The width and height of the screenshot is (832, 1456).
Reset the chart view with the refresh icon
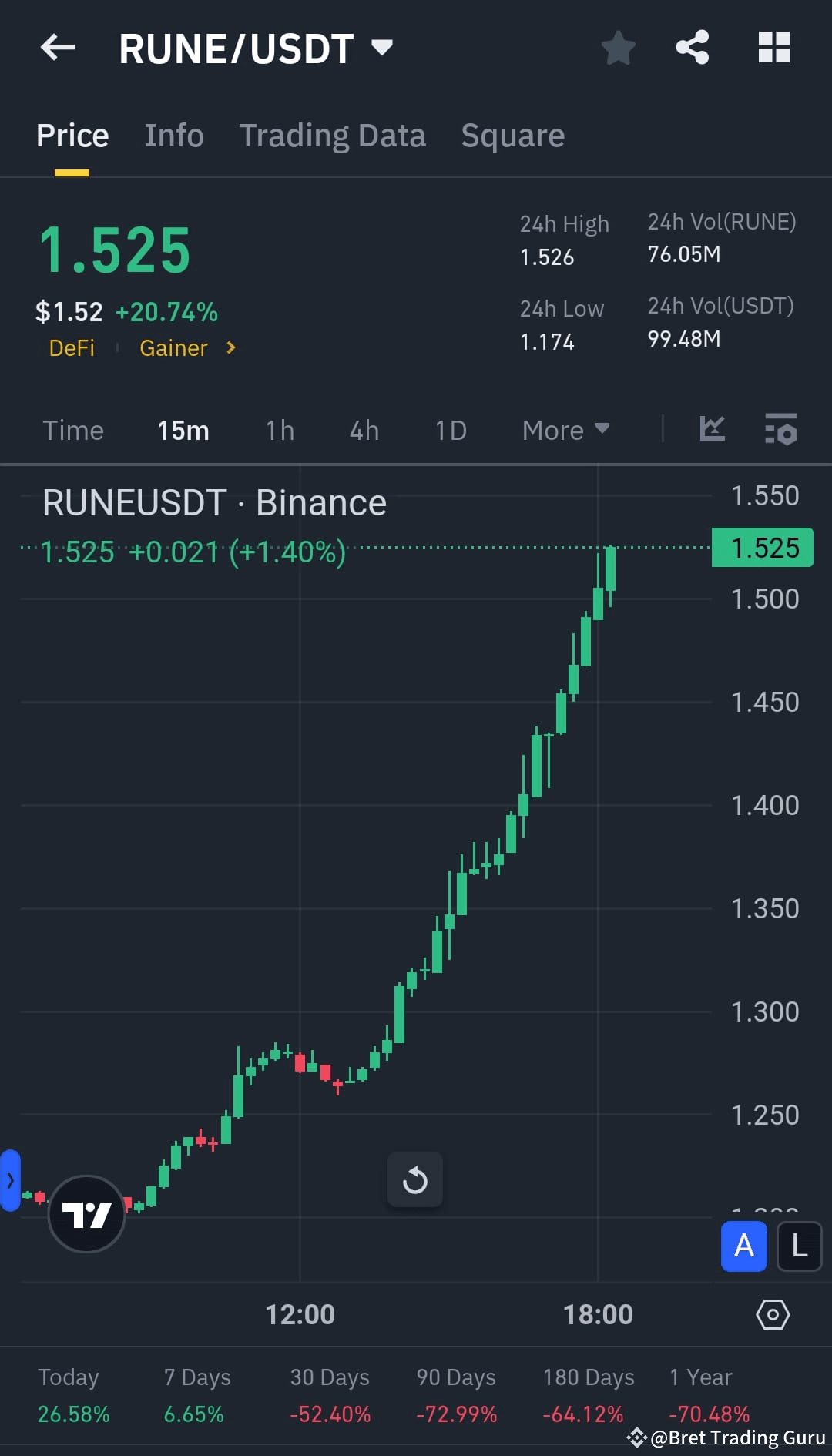tap(415, 1179)
